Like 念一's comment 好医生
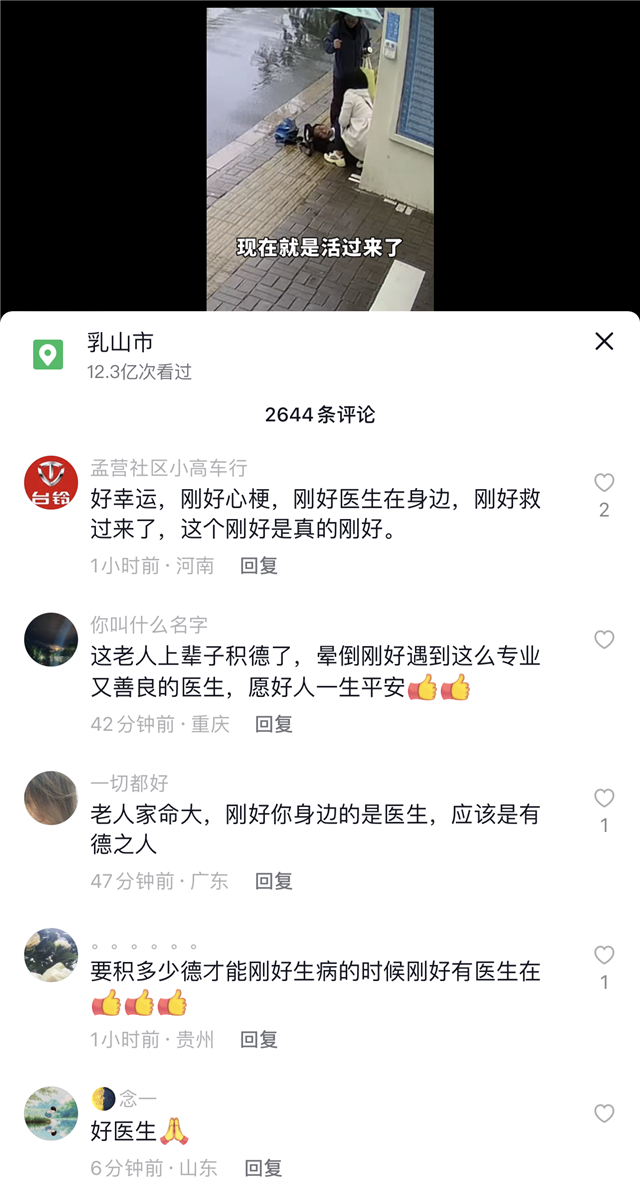 [604, 1113]
